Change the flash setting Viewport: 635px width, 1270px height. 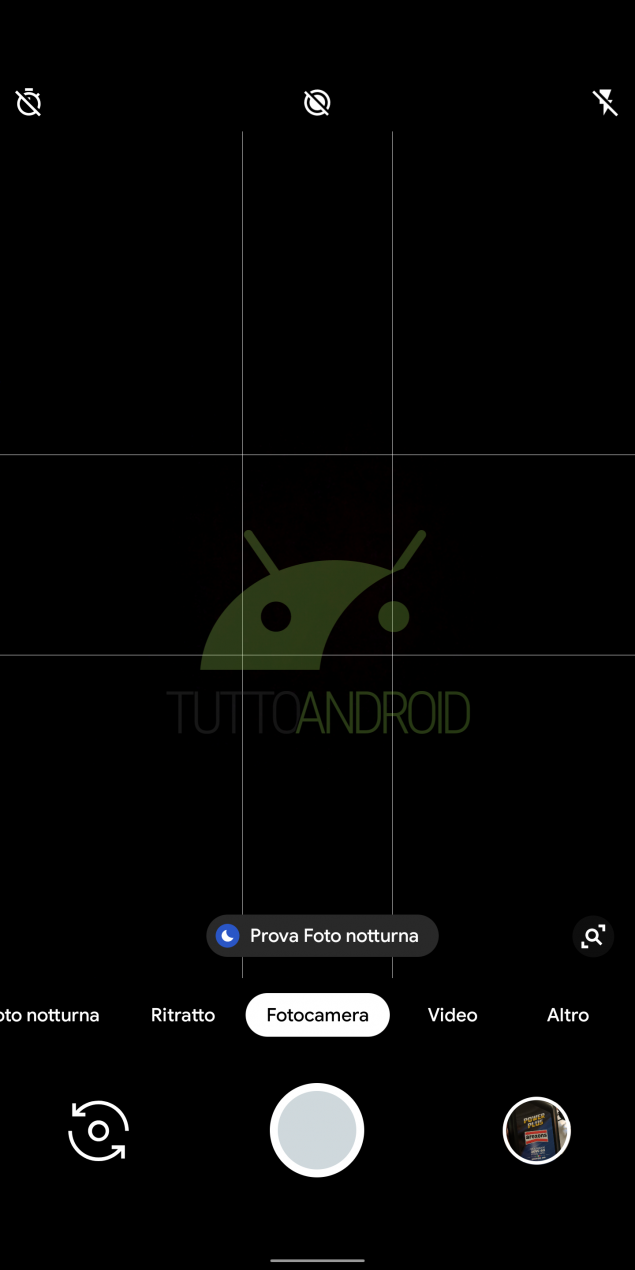(x=605, y=102)
